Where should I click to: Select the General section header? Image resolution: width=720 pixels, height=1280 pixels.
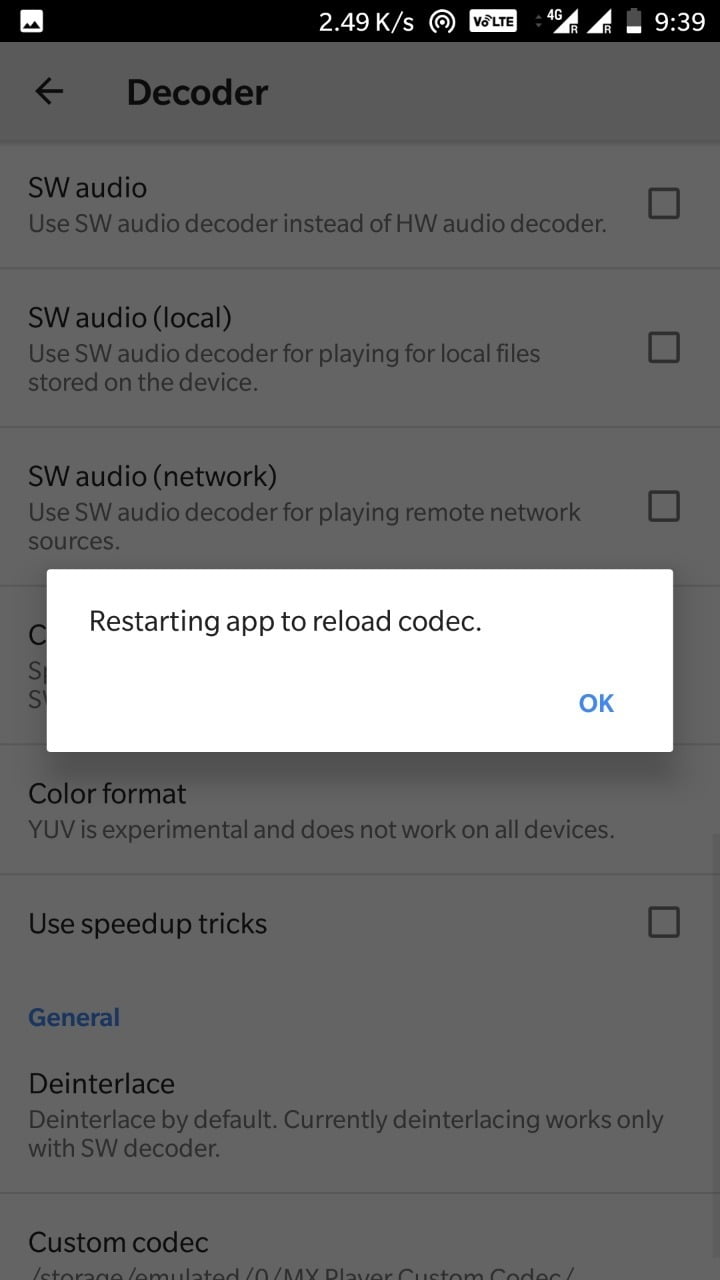point(74,1016)
